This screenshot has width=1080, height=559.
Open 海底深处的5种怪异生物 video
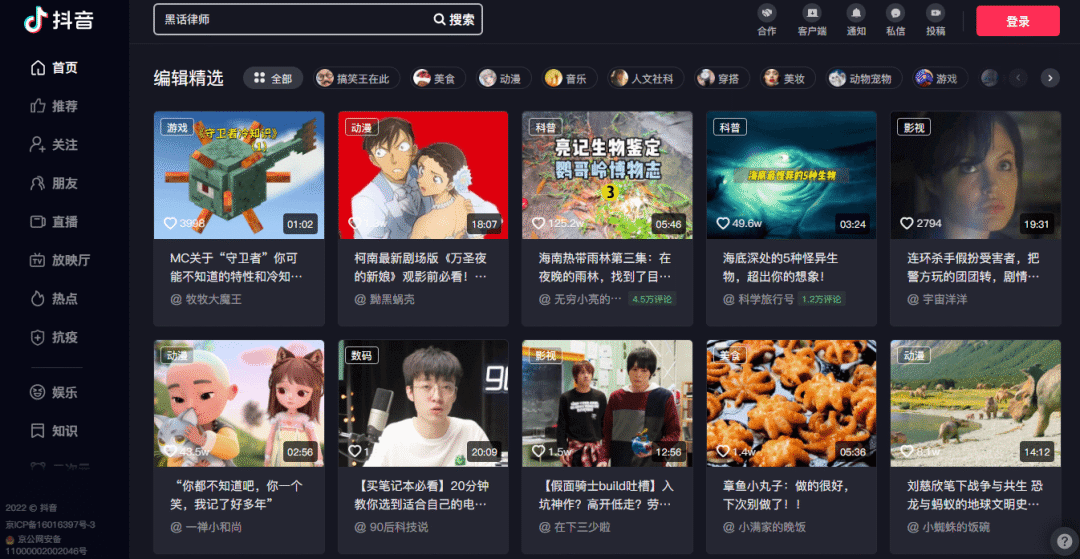(791, 175)
